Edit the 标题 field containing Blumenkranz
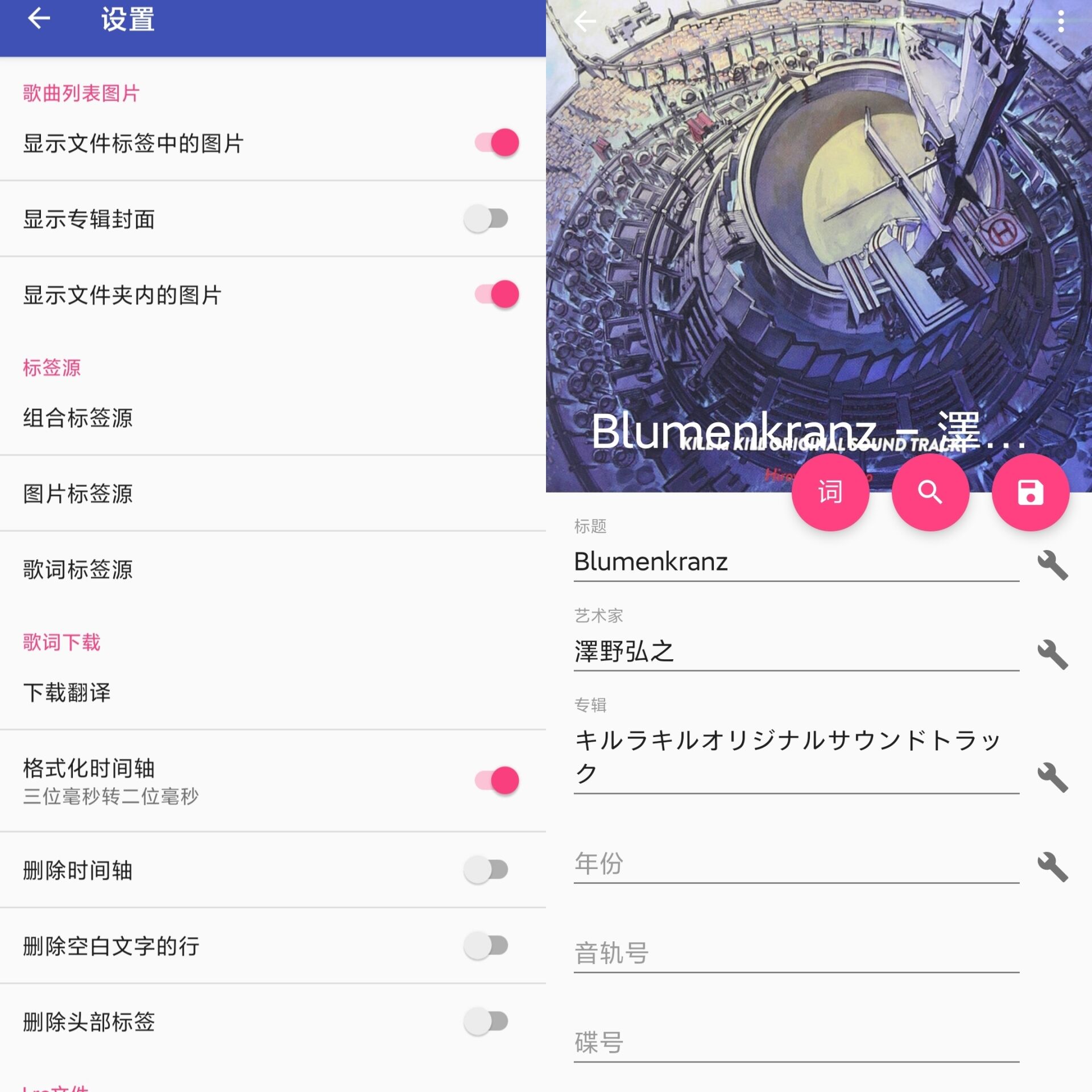This screenshot has height=1092, width=1092. (x=796, y=562)
